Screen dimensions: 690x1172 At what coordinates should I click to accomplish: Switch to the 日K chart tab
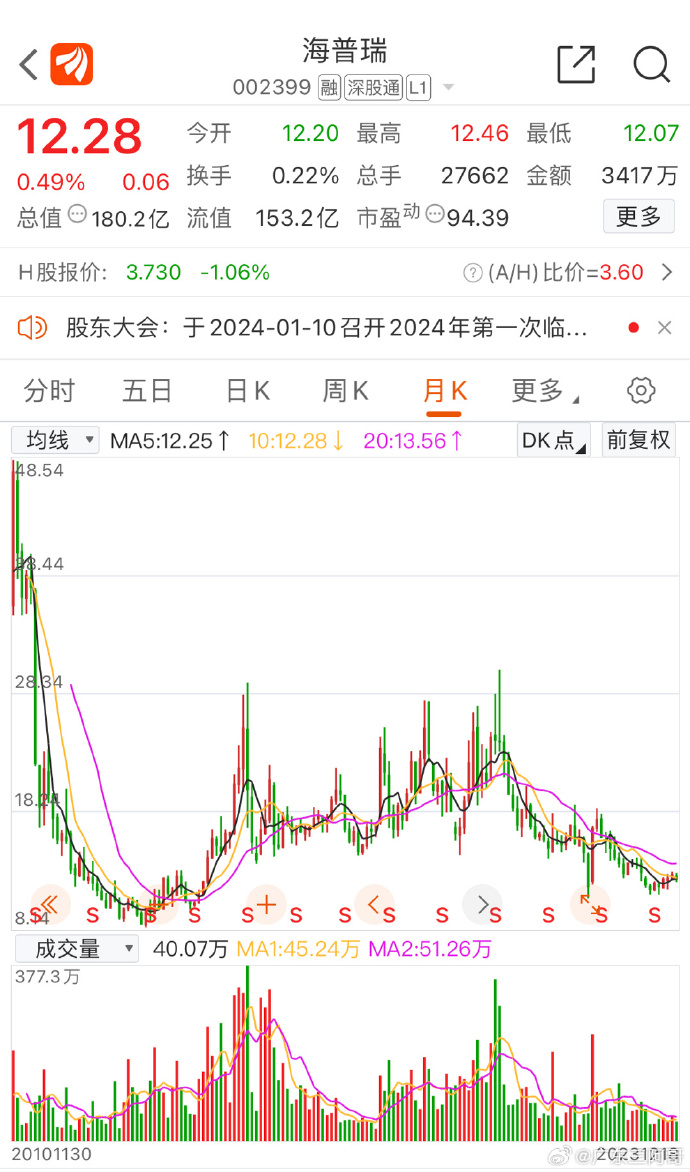247,390
